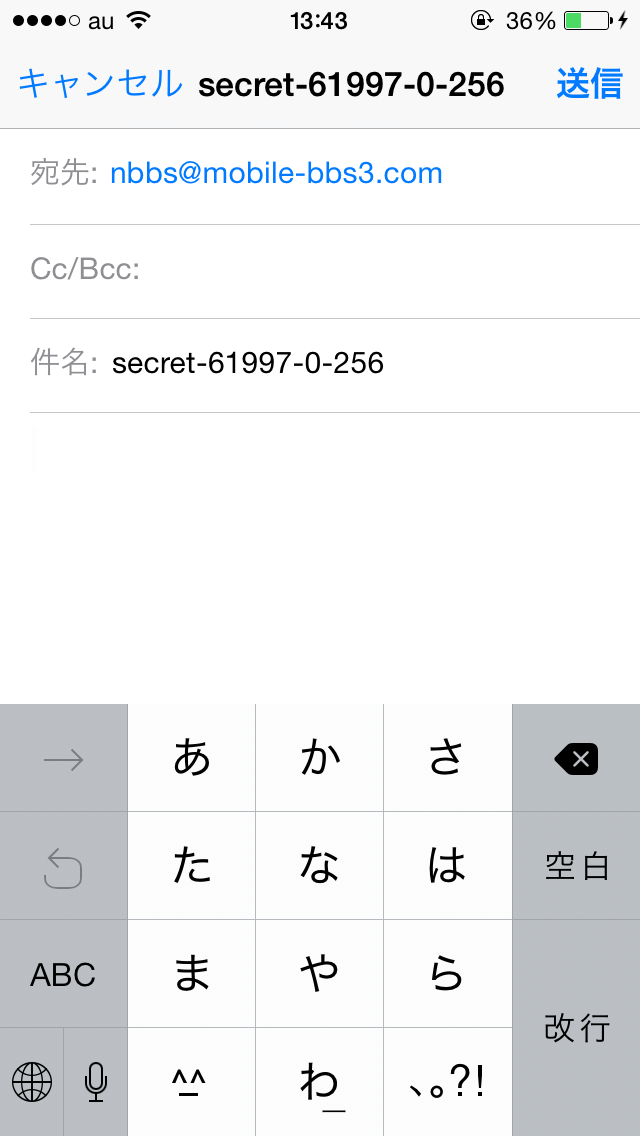Send the email with 送信
Screen dimensions: 640x1136
(x=589, y=84)
